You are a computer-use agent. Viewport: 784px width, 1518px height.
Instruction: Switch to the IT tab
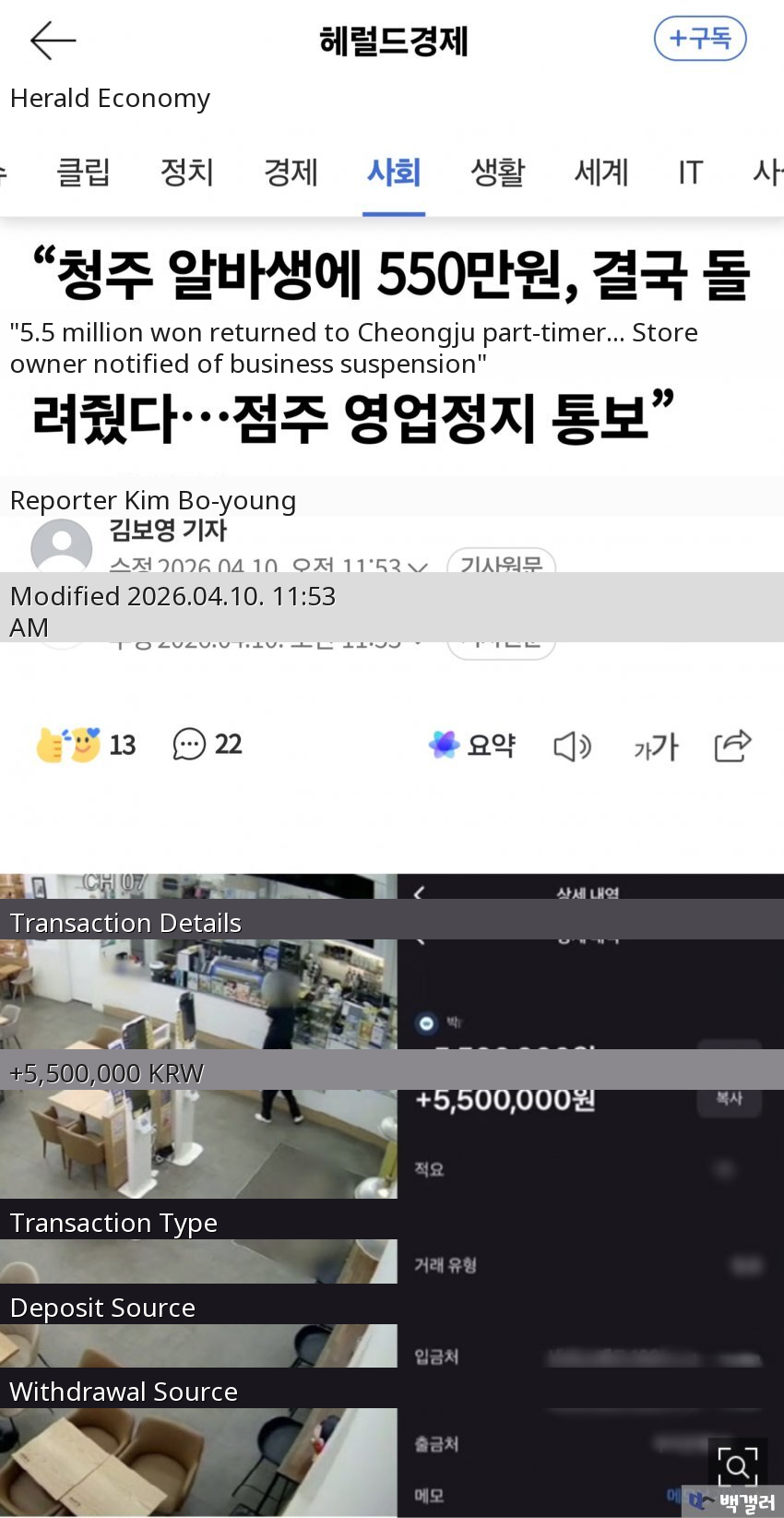[690, 173]
